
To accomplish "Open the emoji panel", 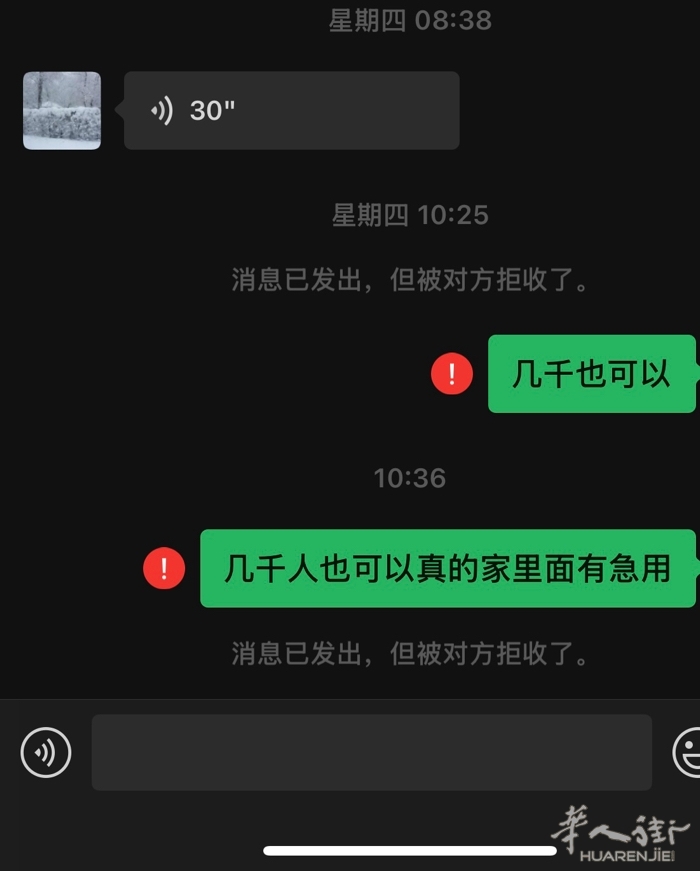I will pyautogui.click(x=688, y=750).
